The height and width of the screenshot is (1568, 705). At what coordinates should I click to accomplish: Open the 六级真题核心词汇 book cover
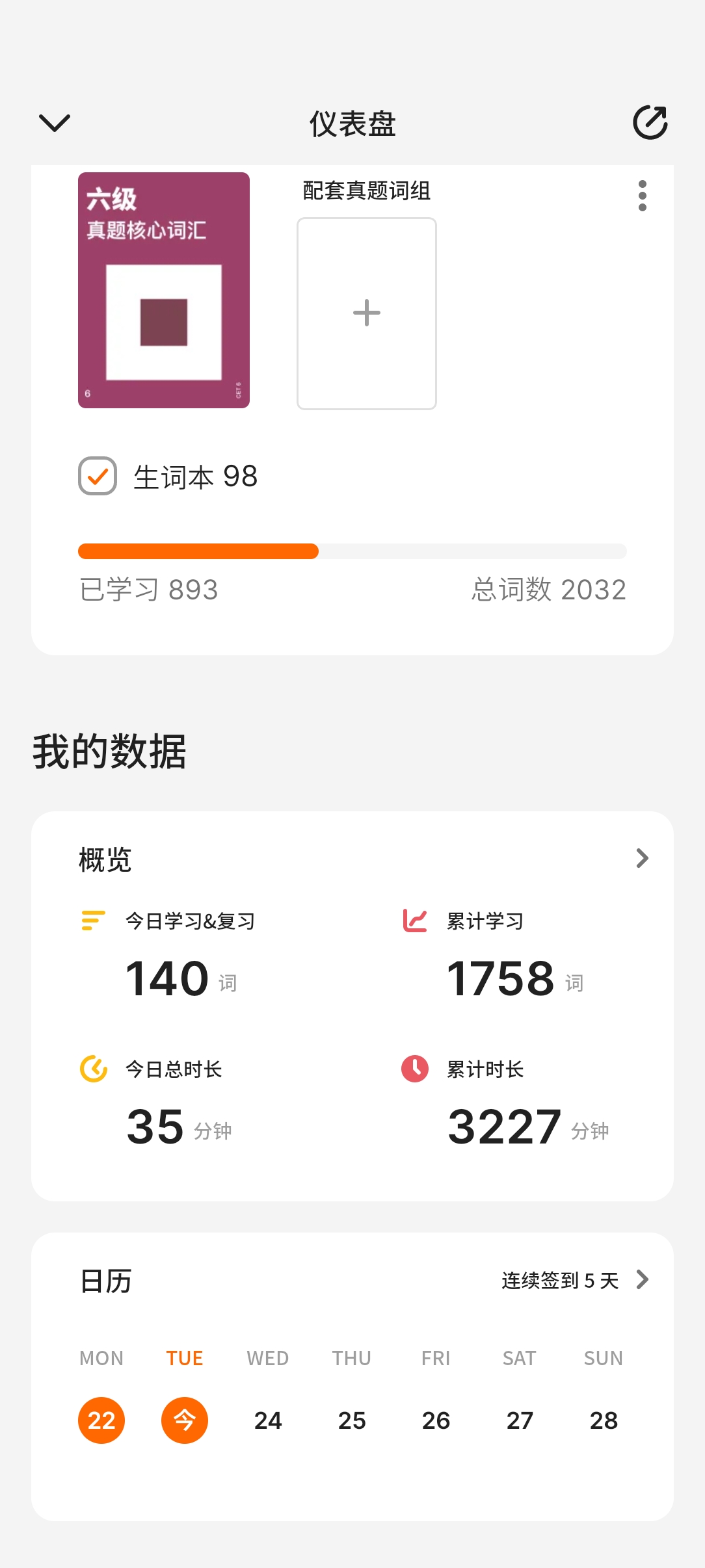click(x=164, y=290)
